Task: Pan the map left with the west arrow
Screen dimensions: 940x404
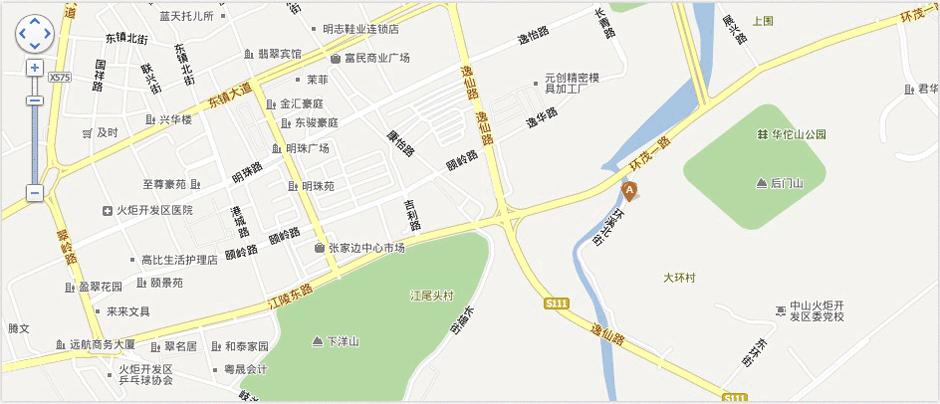Action: (x=23, y=33)
